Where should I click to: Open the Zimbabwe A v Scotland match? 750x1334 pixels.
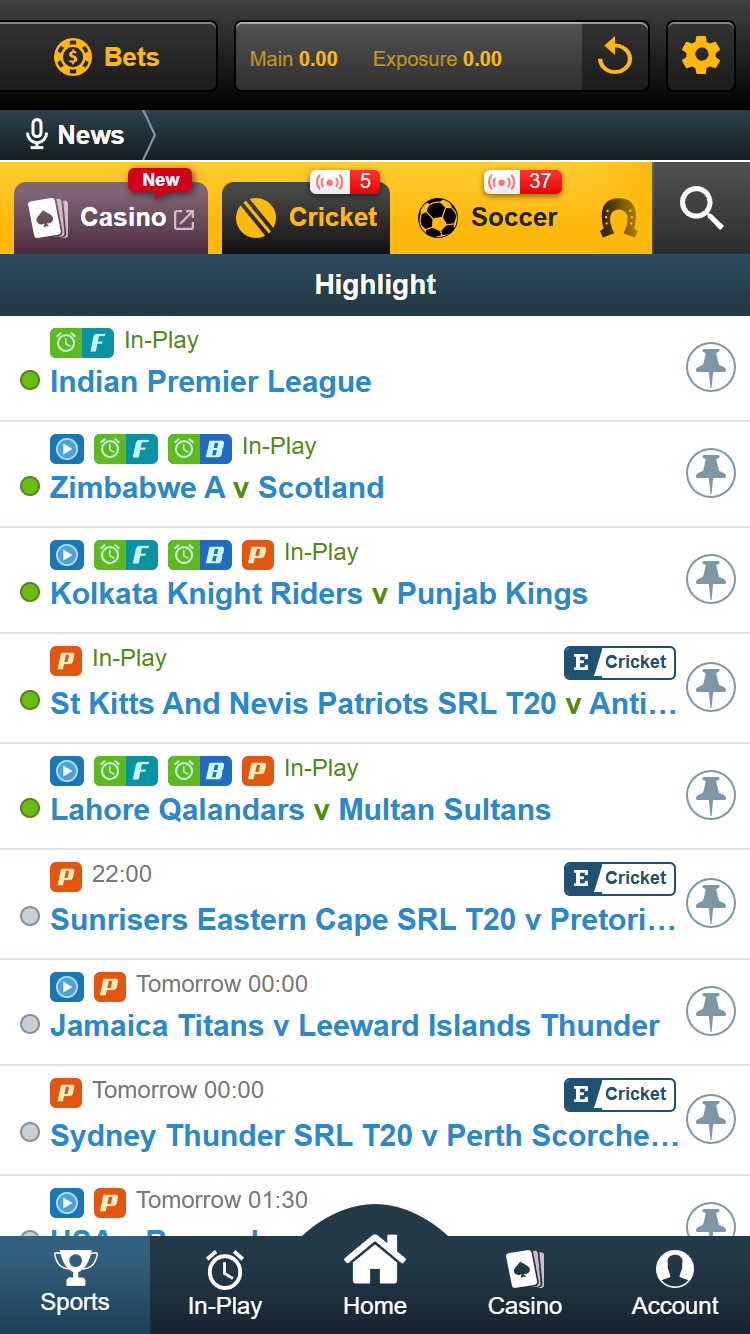click(217, 487)
